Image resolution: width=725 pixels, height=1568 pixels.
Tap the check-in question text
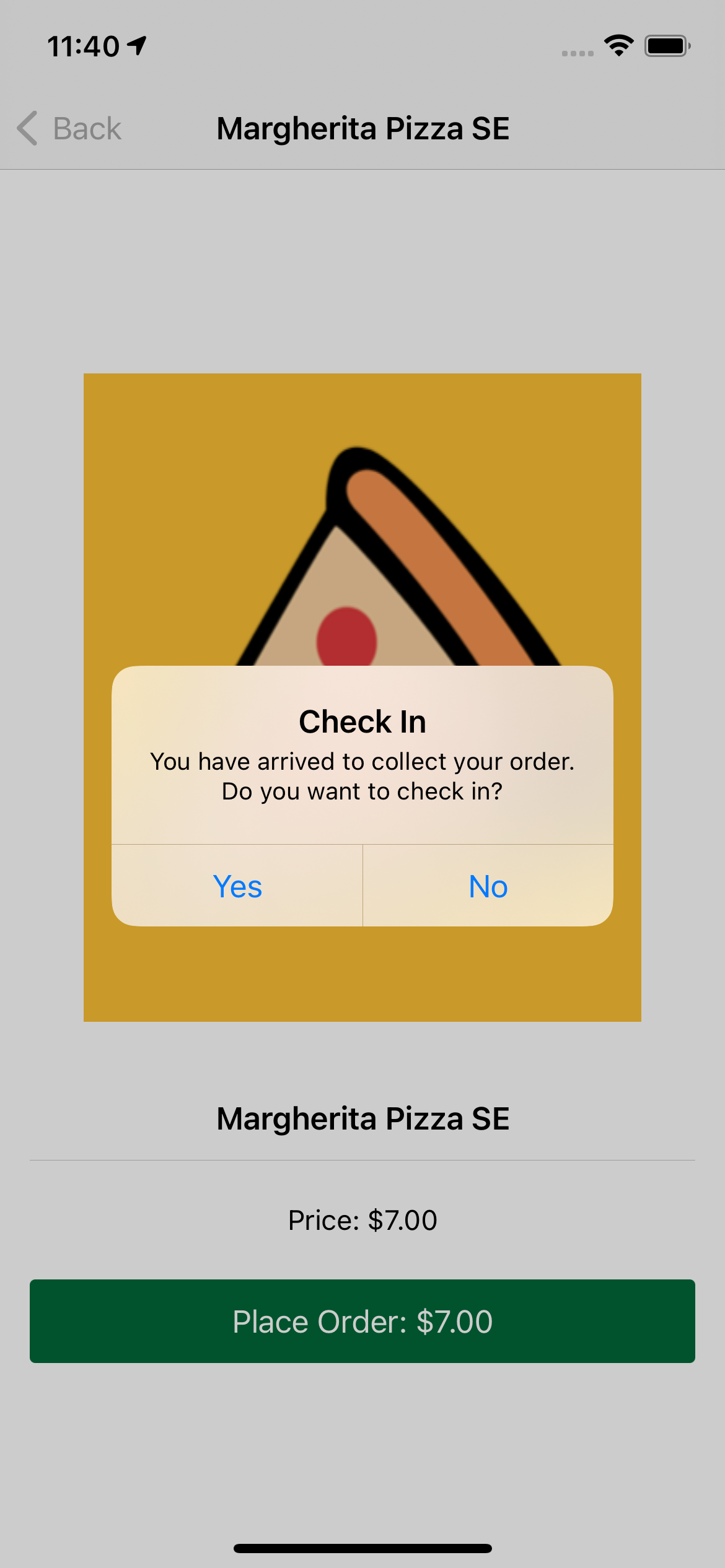coord(362,776)
